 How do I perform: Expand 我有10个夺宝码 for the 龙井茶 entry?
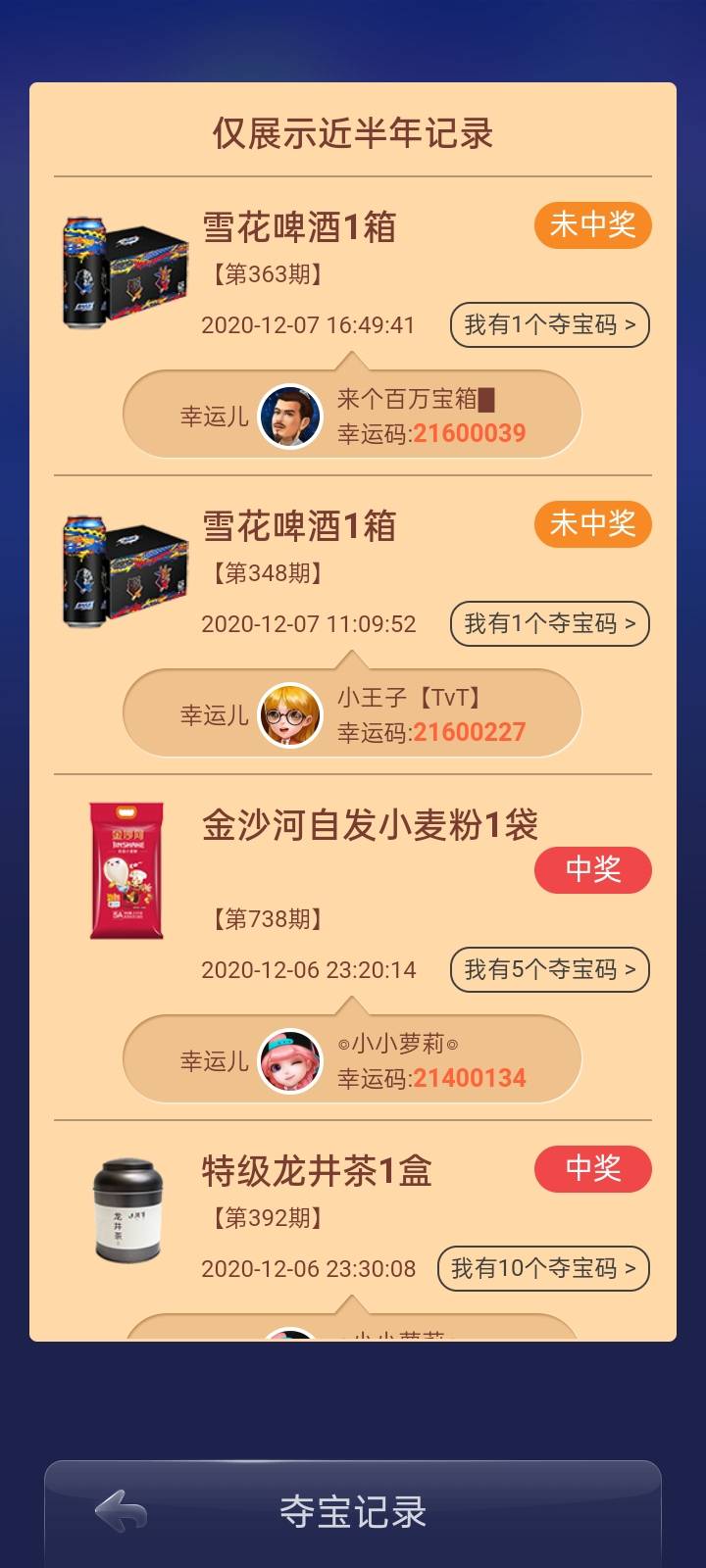(x=542, y=1268)
